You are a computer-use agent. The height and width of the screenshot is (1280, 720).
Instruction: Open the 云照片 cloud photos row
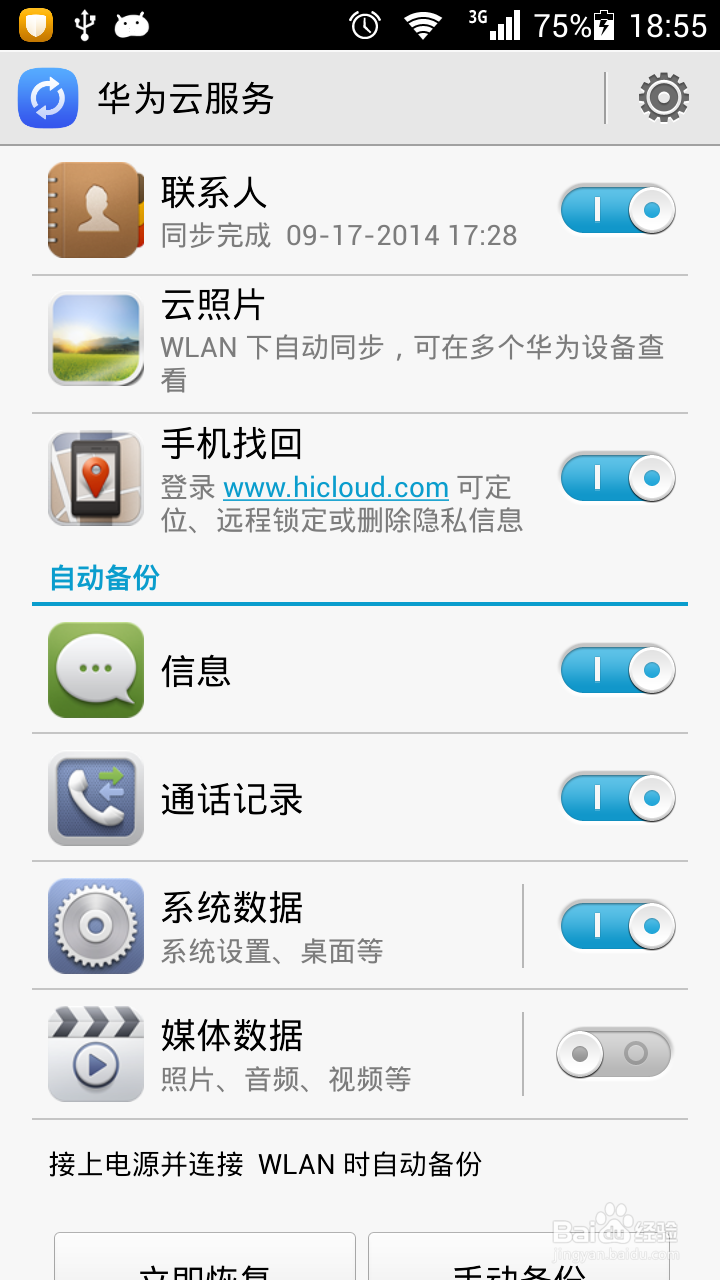(x=360, y=344)
